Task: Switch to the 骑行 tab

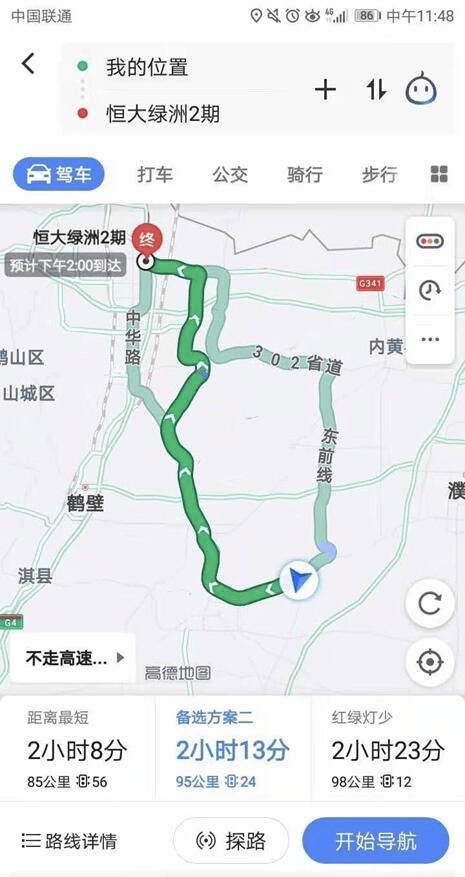Action: [304, 175]
